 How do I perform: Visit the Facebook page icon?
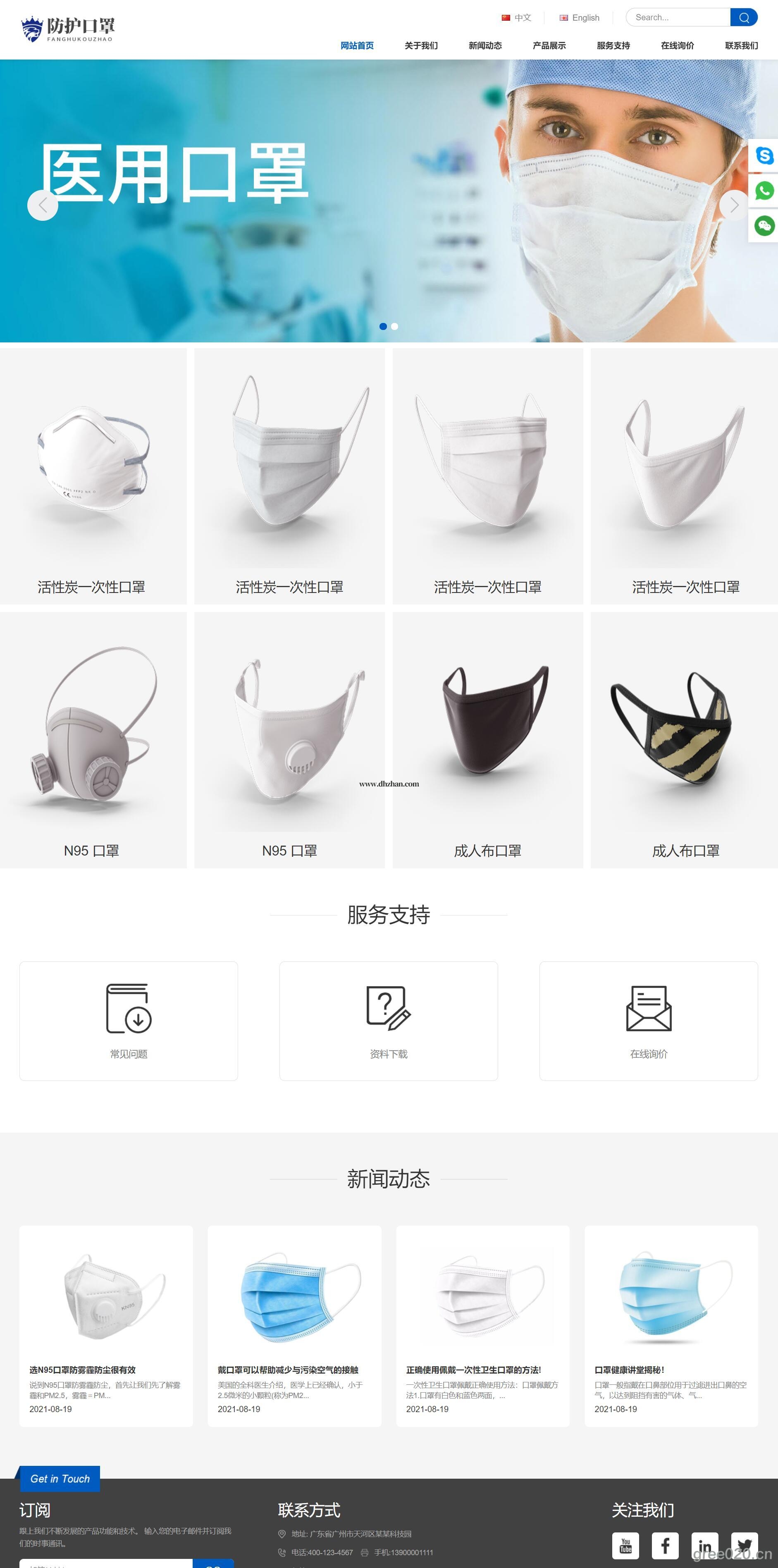pyautogui.click(x=665, y=1546)
